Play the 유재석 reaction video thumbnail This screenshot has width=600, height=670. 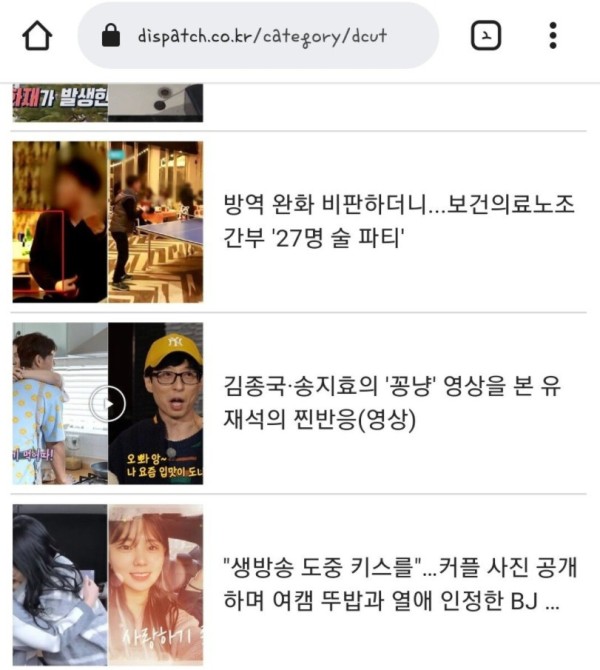point(108,403)
